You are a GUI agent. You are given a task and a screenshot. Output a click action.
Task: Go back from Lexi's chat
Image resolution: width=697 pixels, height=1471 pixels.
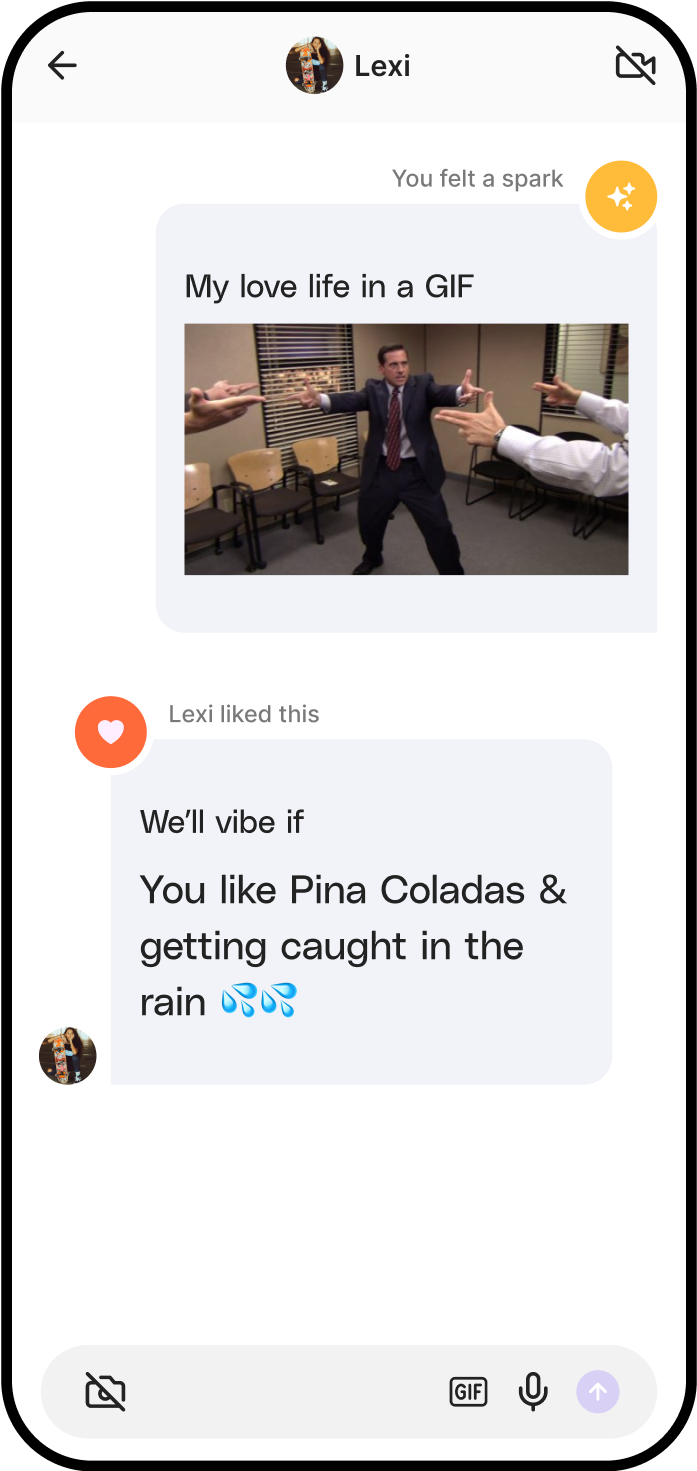pos(62,66)
